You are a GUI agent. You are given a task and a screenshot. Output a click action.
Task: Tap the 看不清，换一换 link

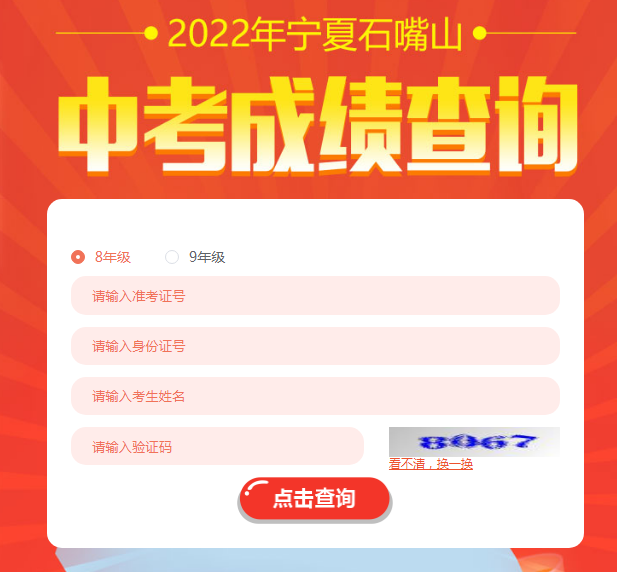coord(431,464)
